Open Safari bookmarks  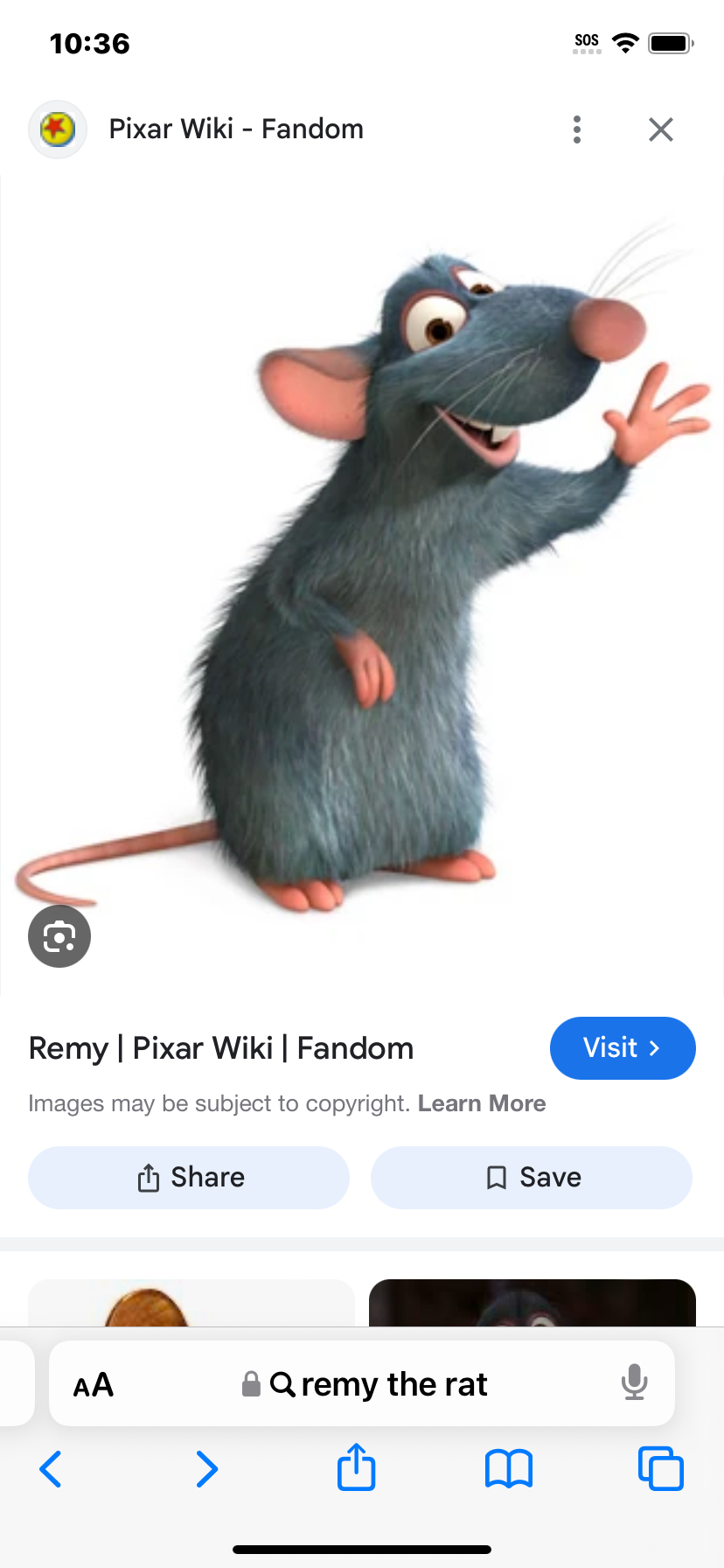[x=508, y=1469]
